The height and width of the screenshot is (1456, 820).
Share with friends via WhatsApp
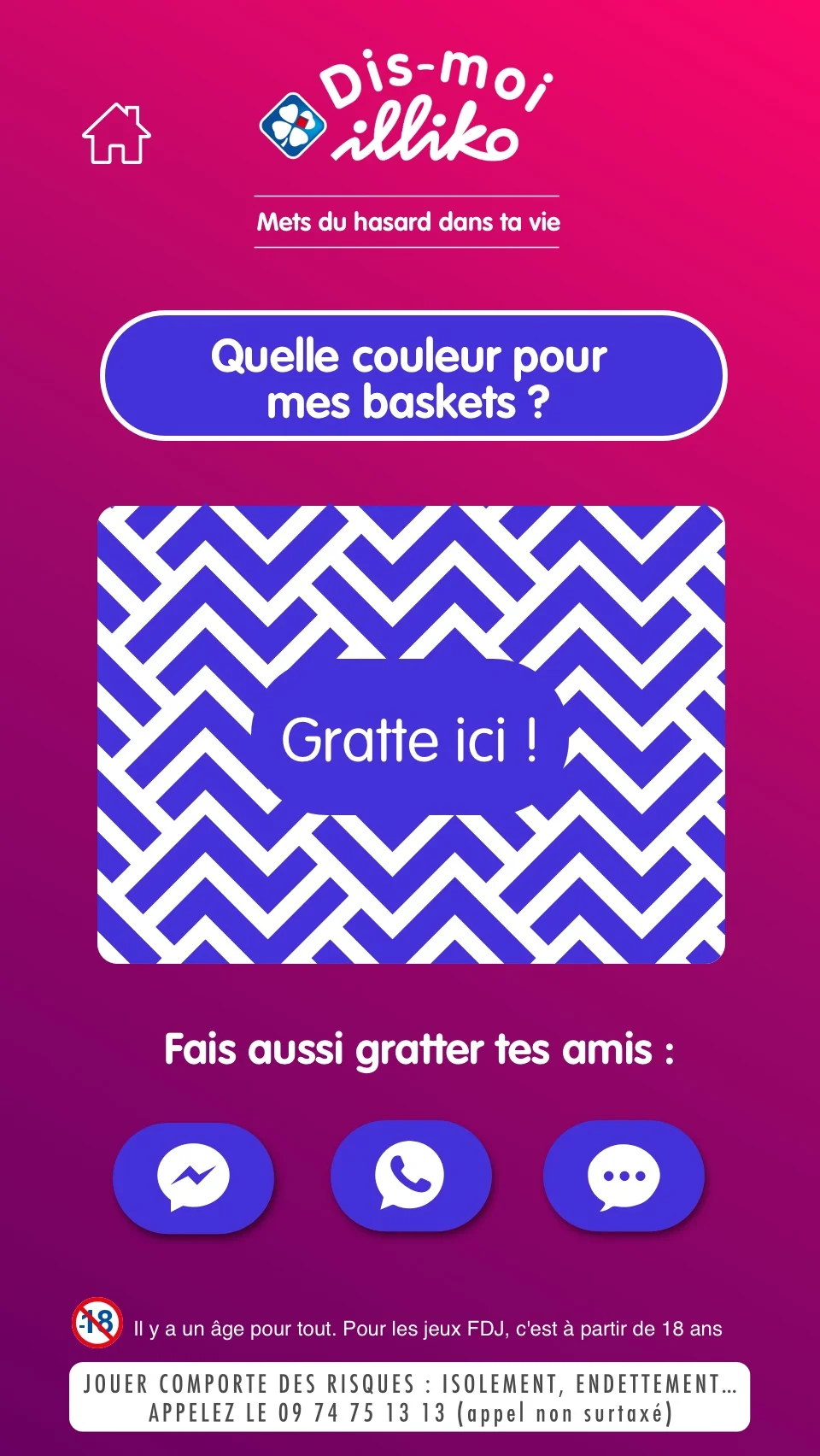pyautogui.click(x=411, y=1176)
